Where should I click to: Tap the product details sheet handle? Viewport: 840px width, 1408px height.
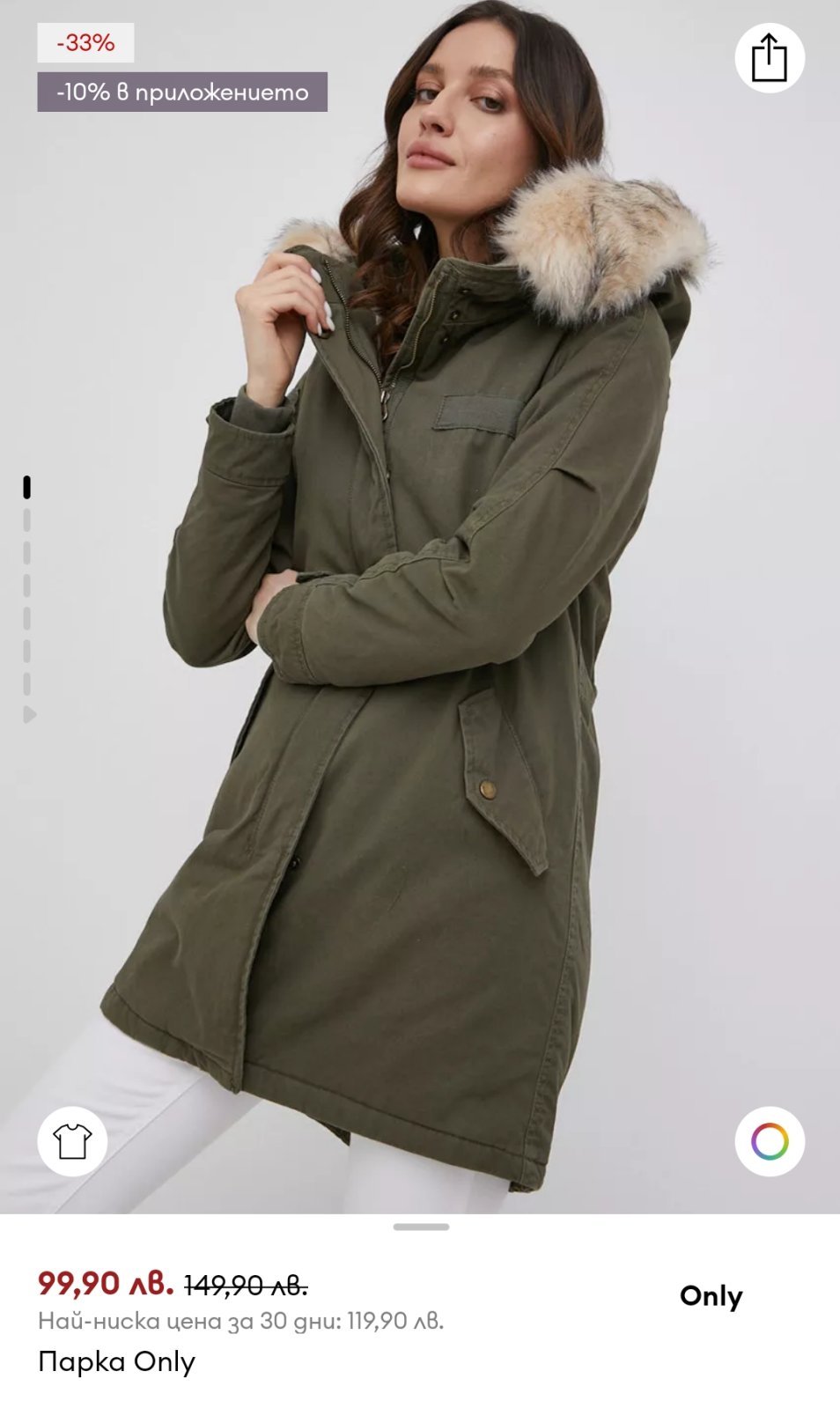pos(421,1227)
